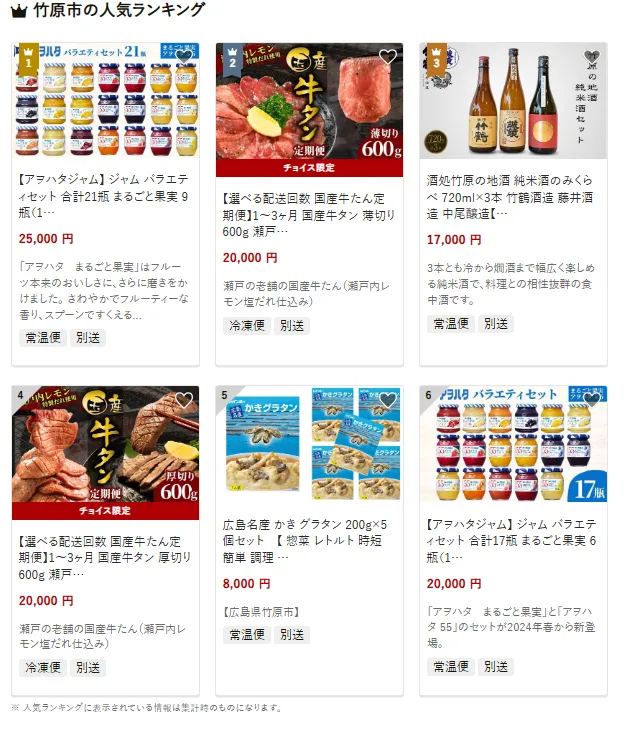The image size is (631, 729).
Task: Favorite the 厚切り 600g 牛タン item
Action: (x=184, y=400)
